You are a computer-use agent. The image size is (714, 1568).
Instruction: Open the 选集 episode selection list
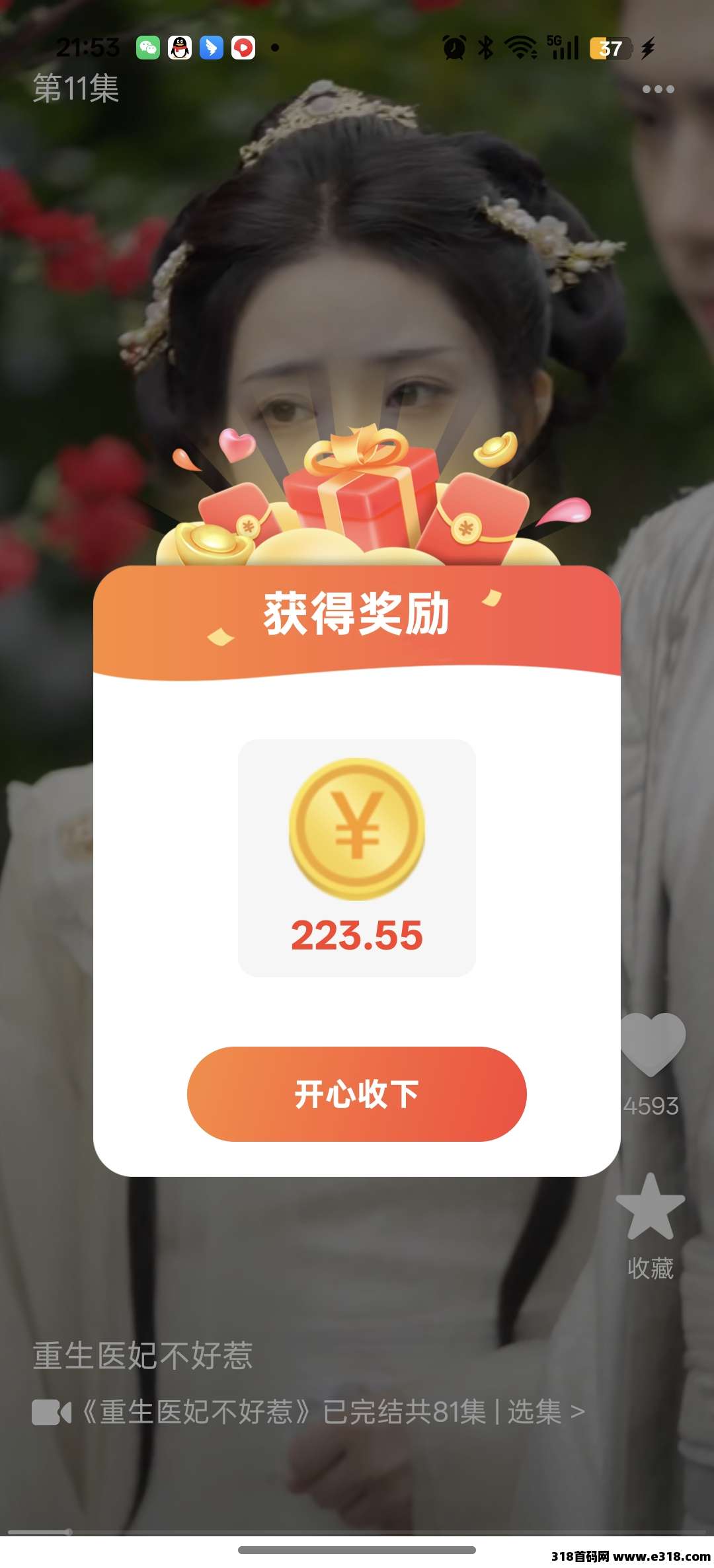click(545, 1411)
